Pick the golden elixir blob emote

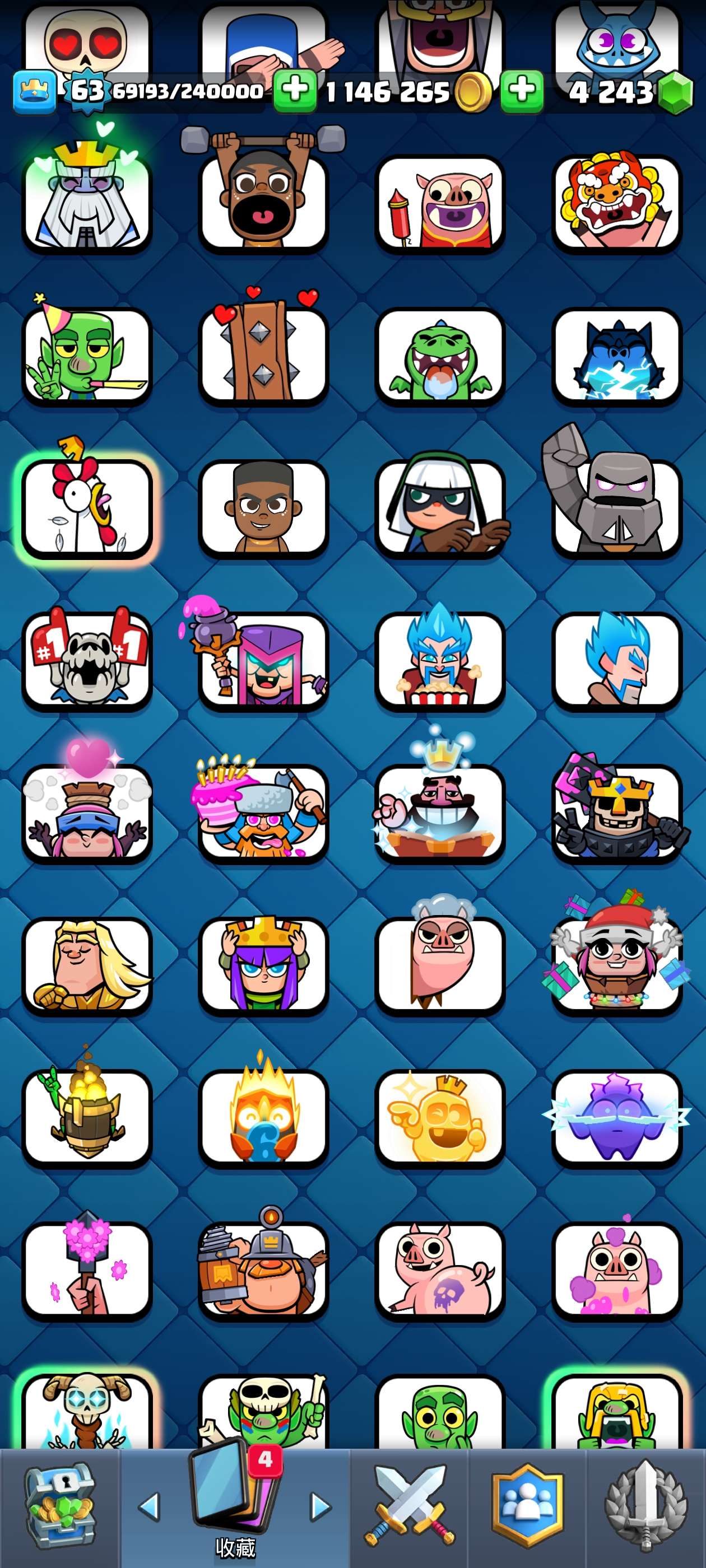(440, 1118)
